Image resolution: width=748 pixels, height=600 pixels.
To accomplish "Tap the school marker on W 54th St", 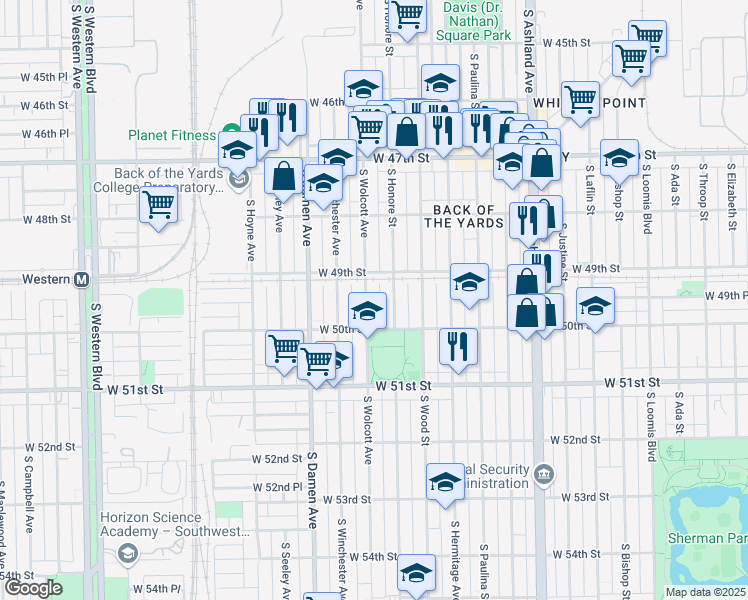I will [x=416, y=574].
